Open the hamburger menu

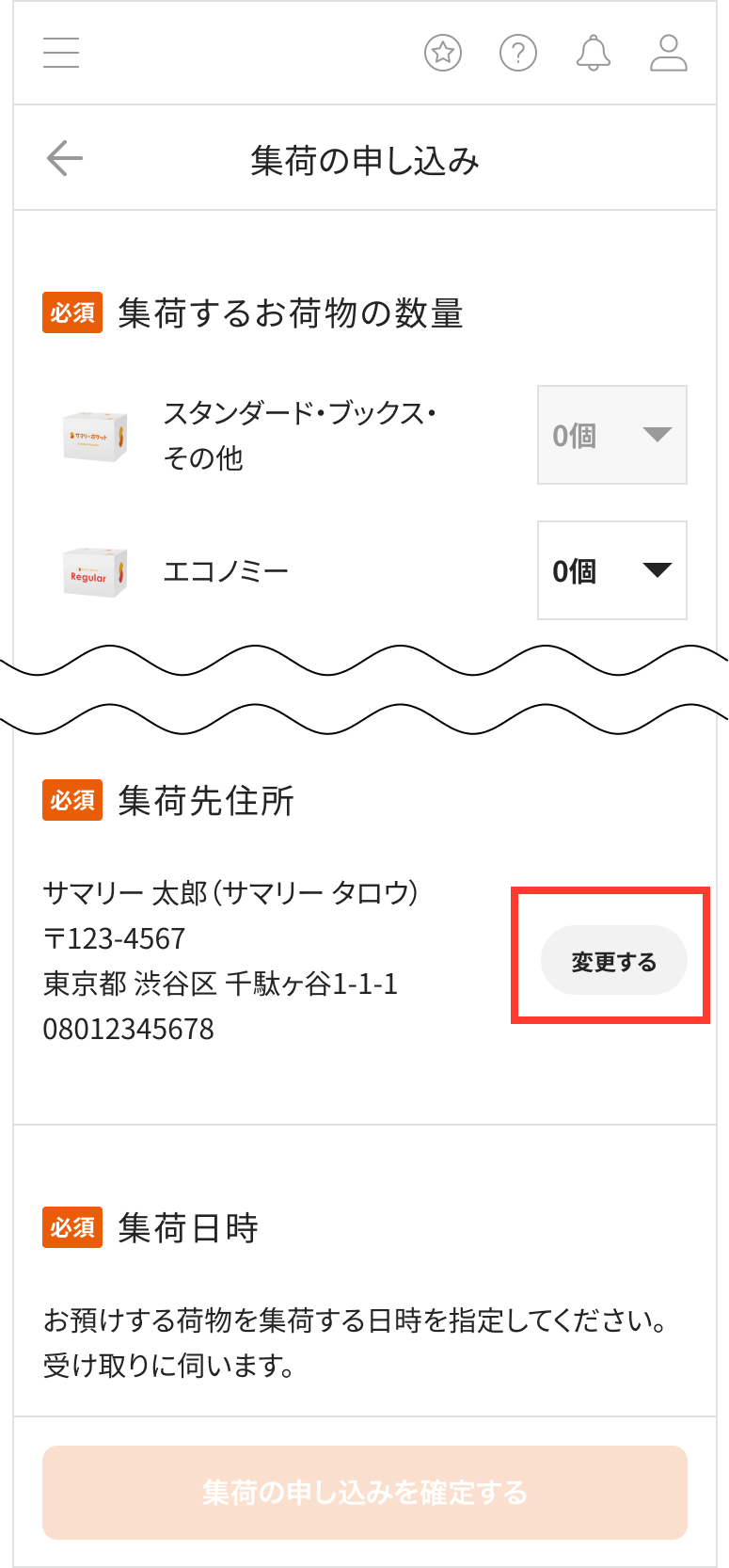pos(61,53)
